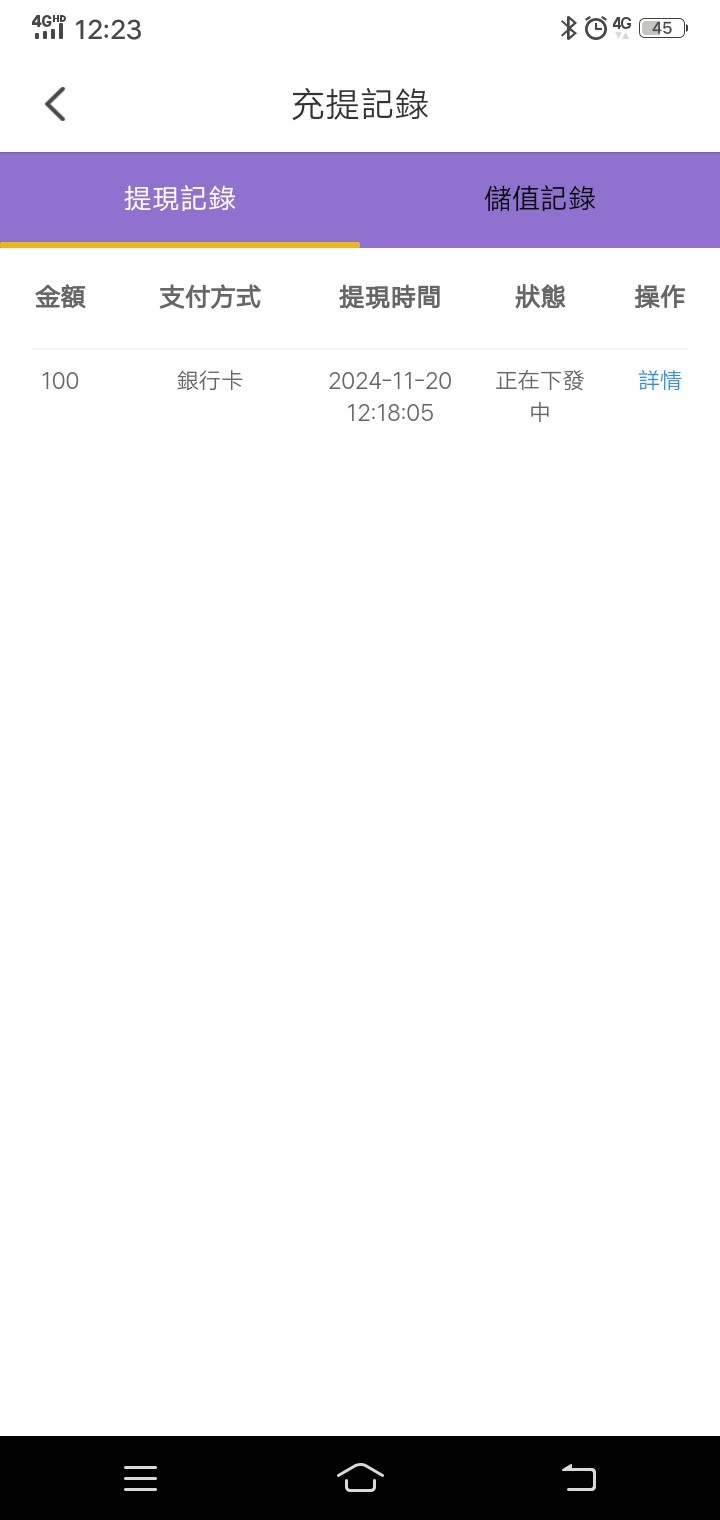Go back using the top-left arrow

[x=55, y=104]
